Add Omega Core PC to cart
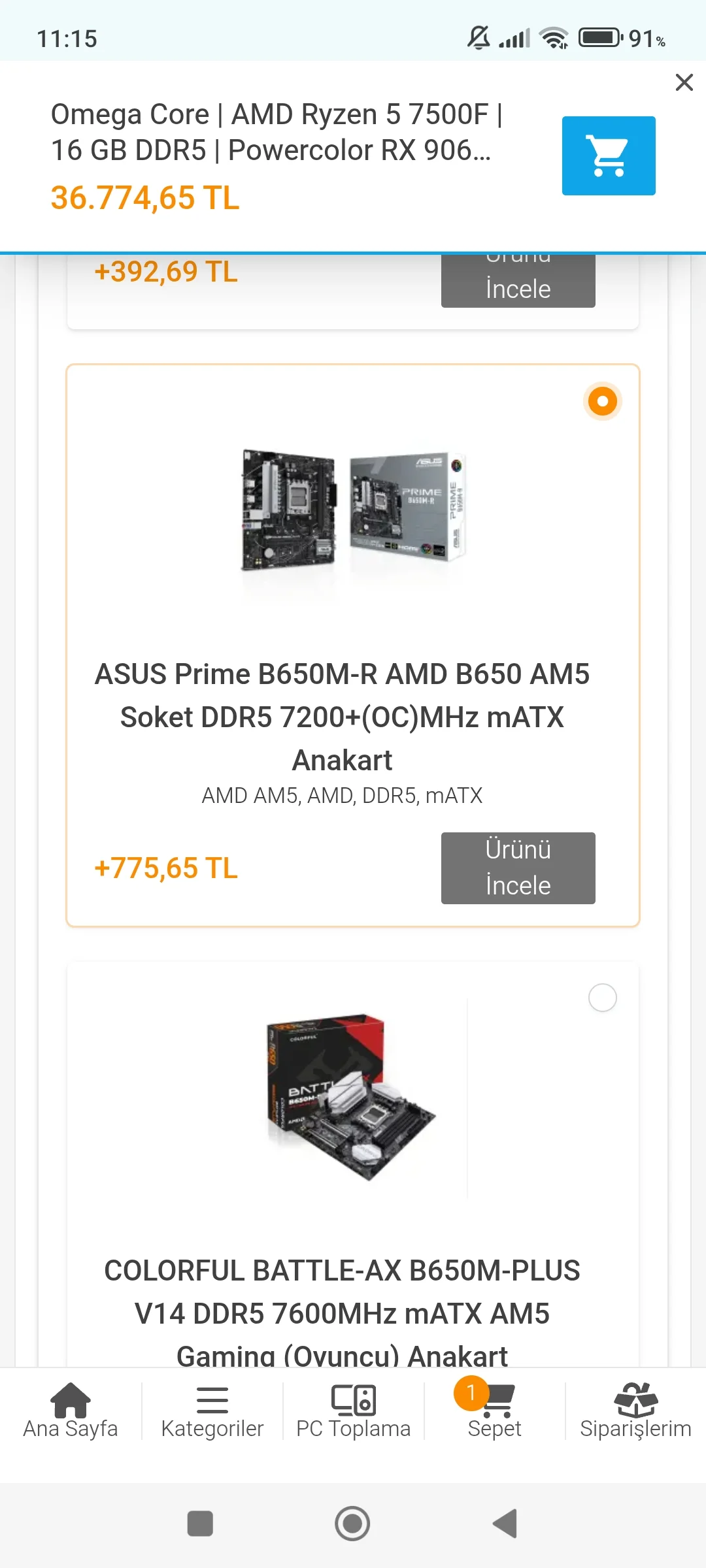Viewport: 706px width, 1568px height. pyautogui.click(x=609, y=155)
